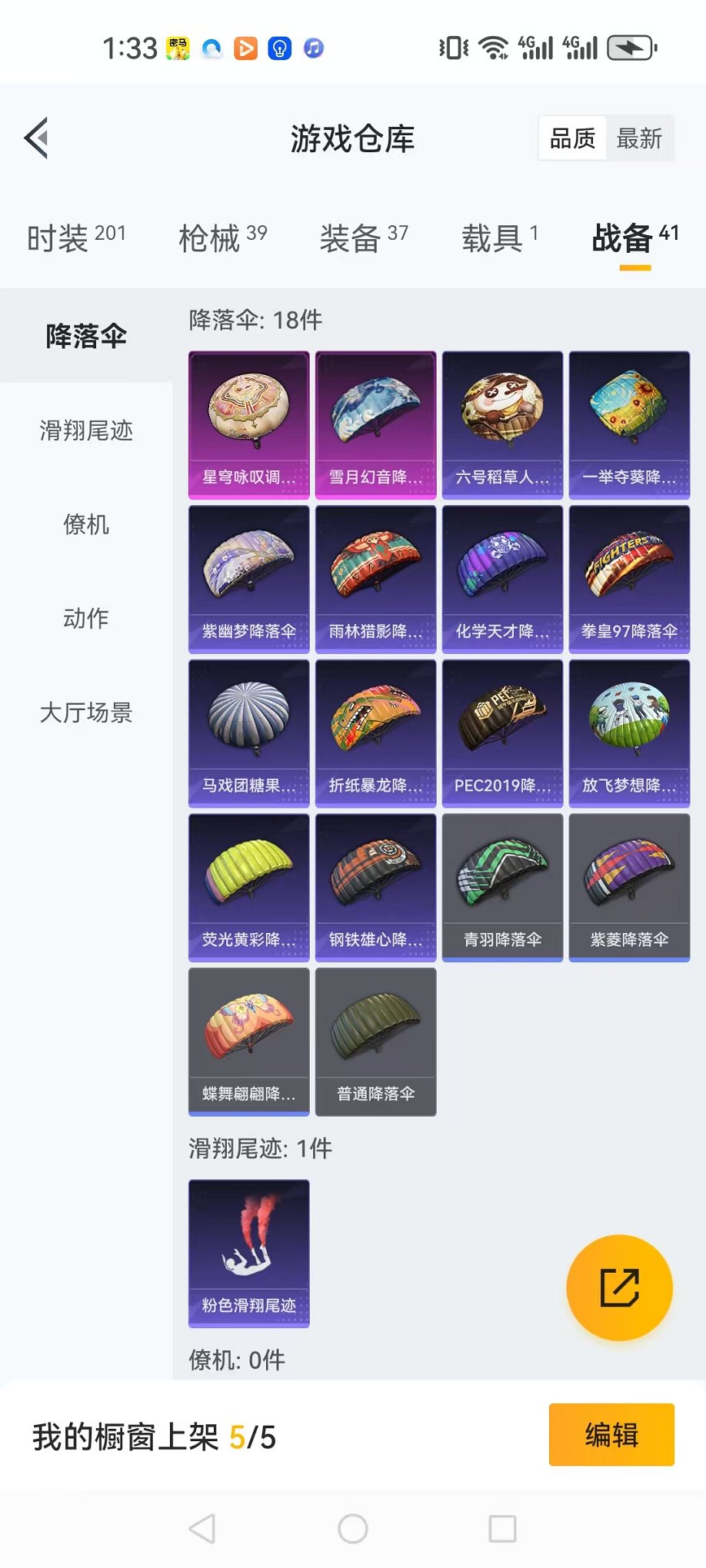Select 僚机 in the side menu
The width and height of the screenshot is (706, 1568).
86,525
